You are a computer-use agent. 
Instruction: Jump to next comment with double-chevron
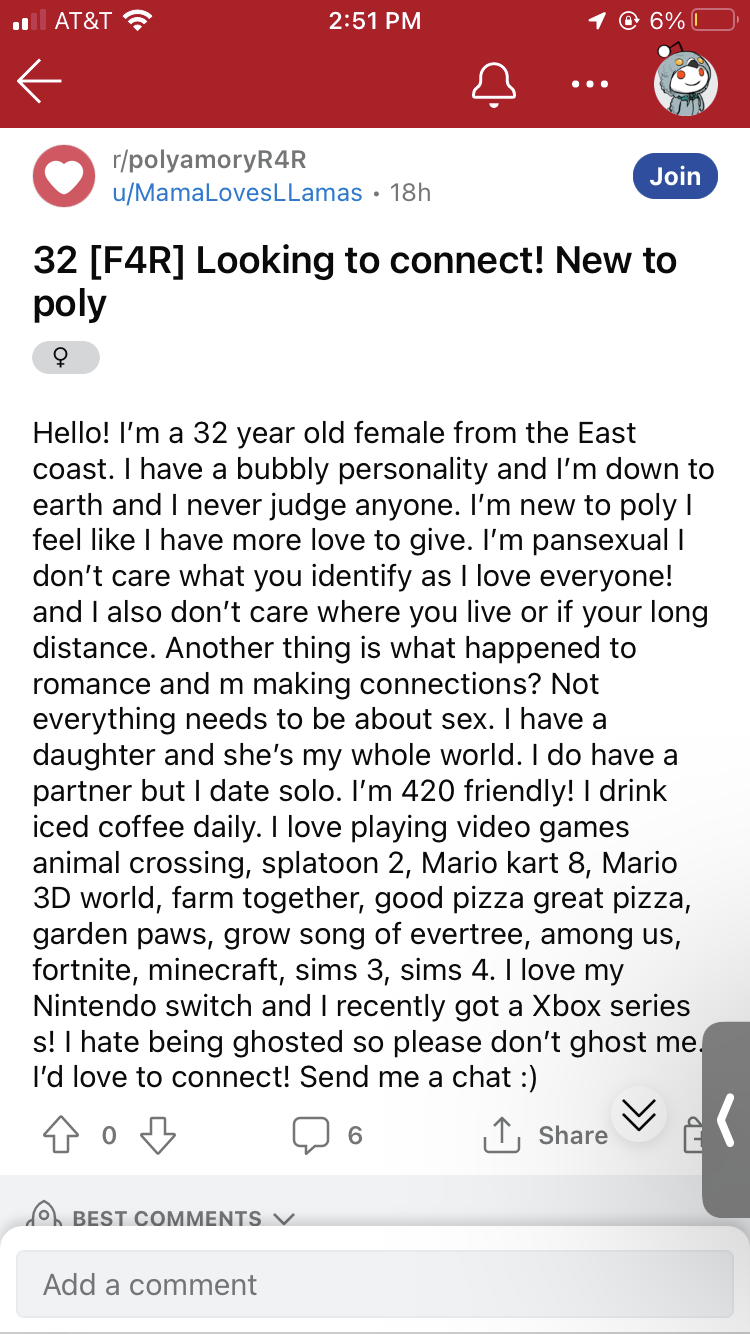[x=638, y=1114]
